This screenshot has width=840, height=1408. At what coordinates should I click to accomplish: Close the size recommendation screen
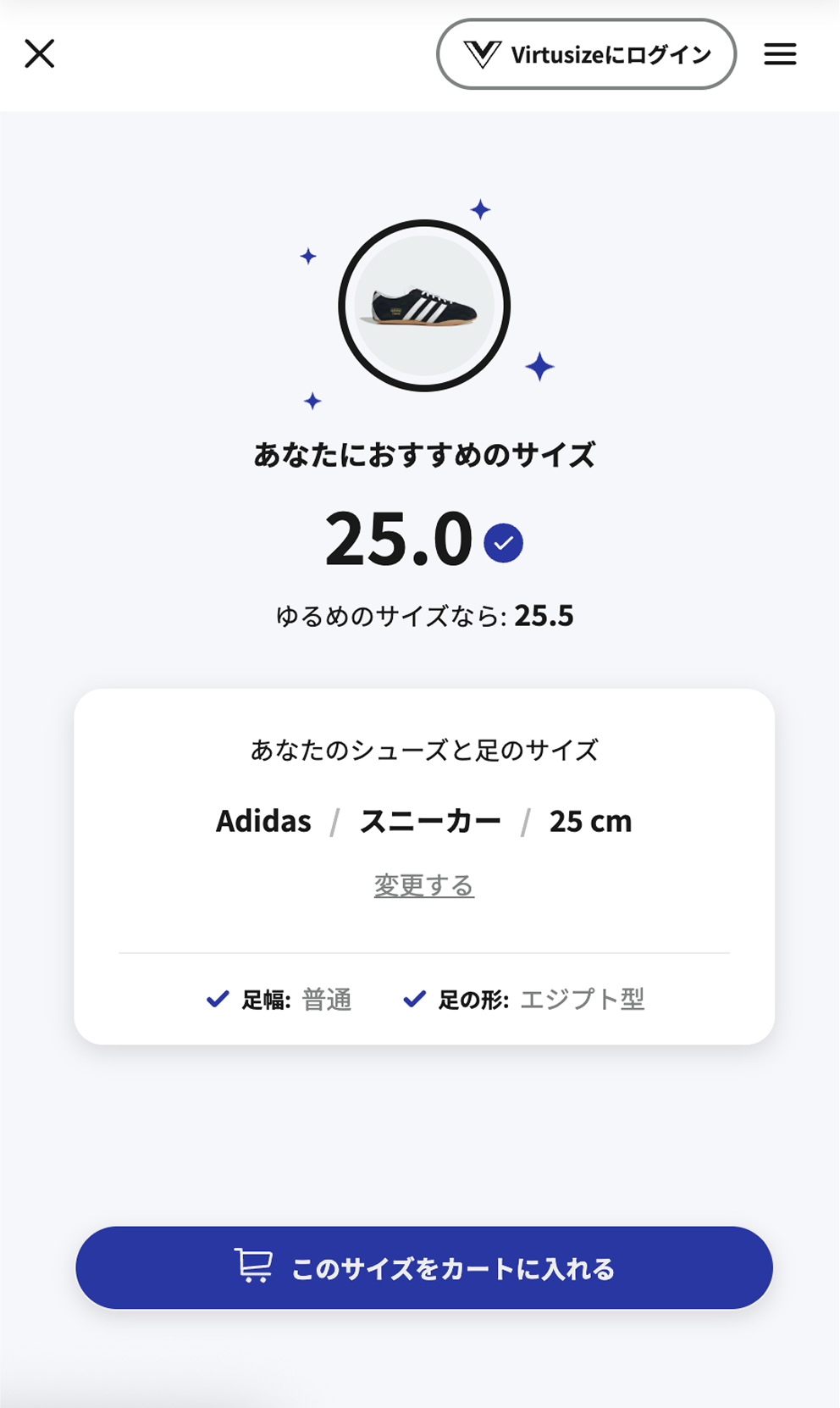pyautogui.click(x=40, y=53)
